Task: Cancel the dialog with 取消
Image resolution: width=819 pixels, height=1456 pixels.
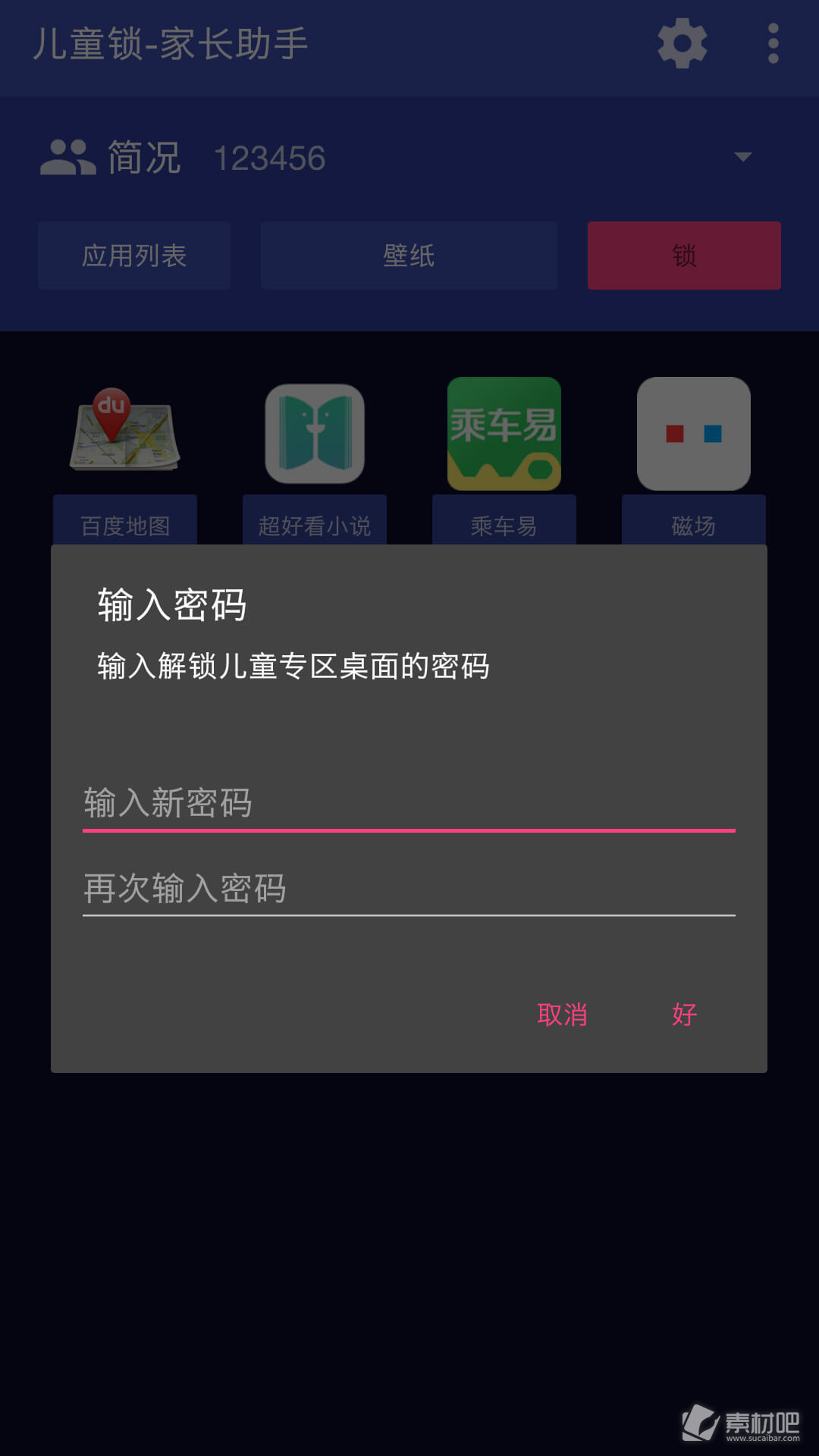Action: click(x=562, y=1015)
